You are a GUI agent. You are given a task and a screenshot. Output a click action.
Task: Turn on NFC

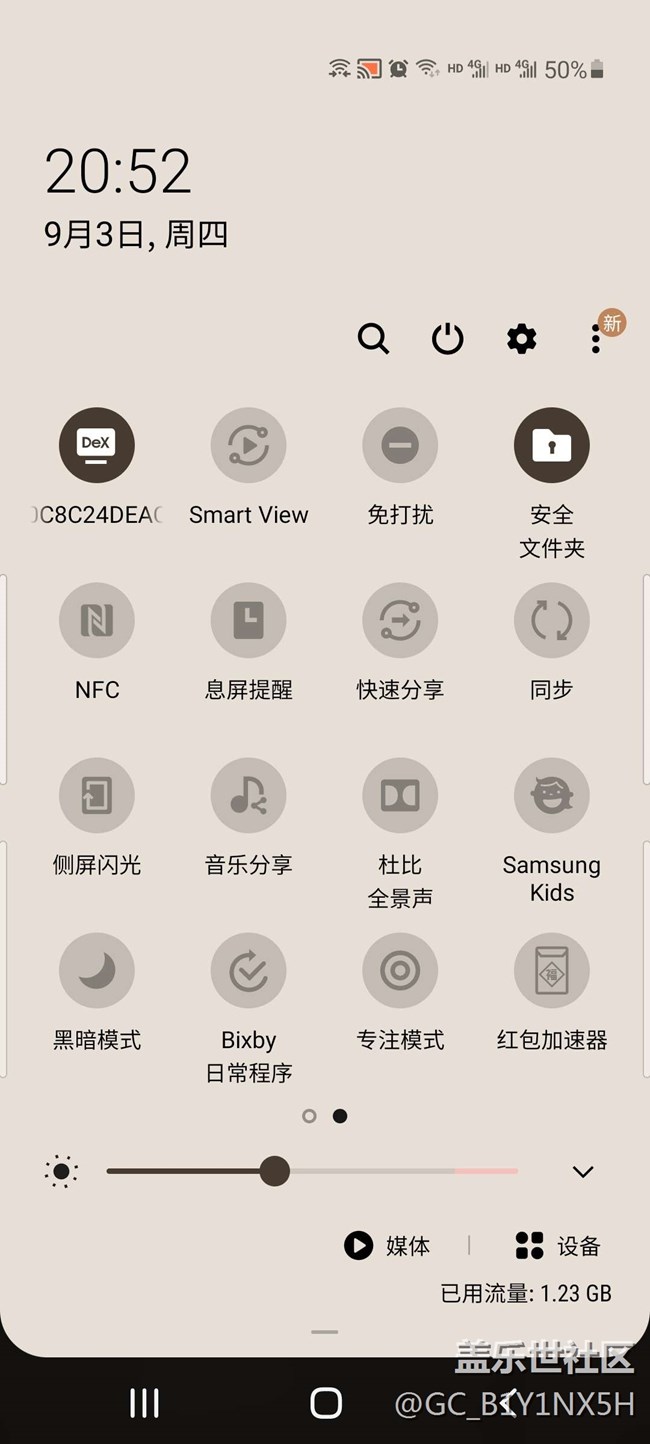click(x=97, y=621)
